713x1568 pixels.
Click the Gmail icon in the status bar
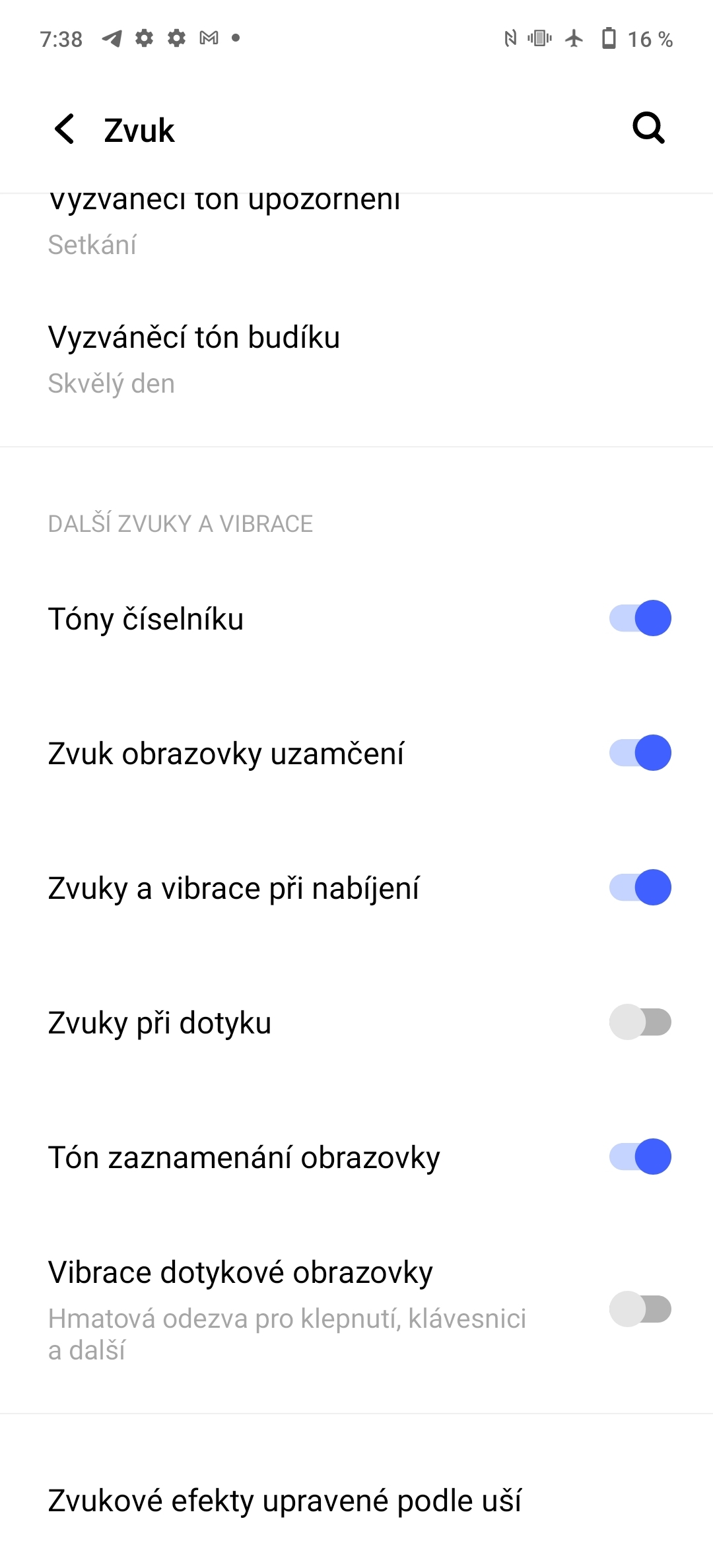point(209,38)
